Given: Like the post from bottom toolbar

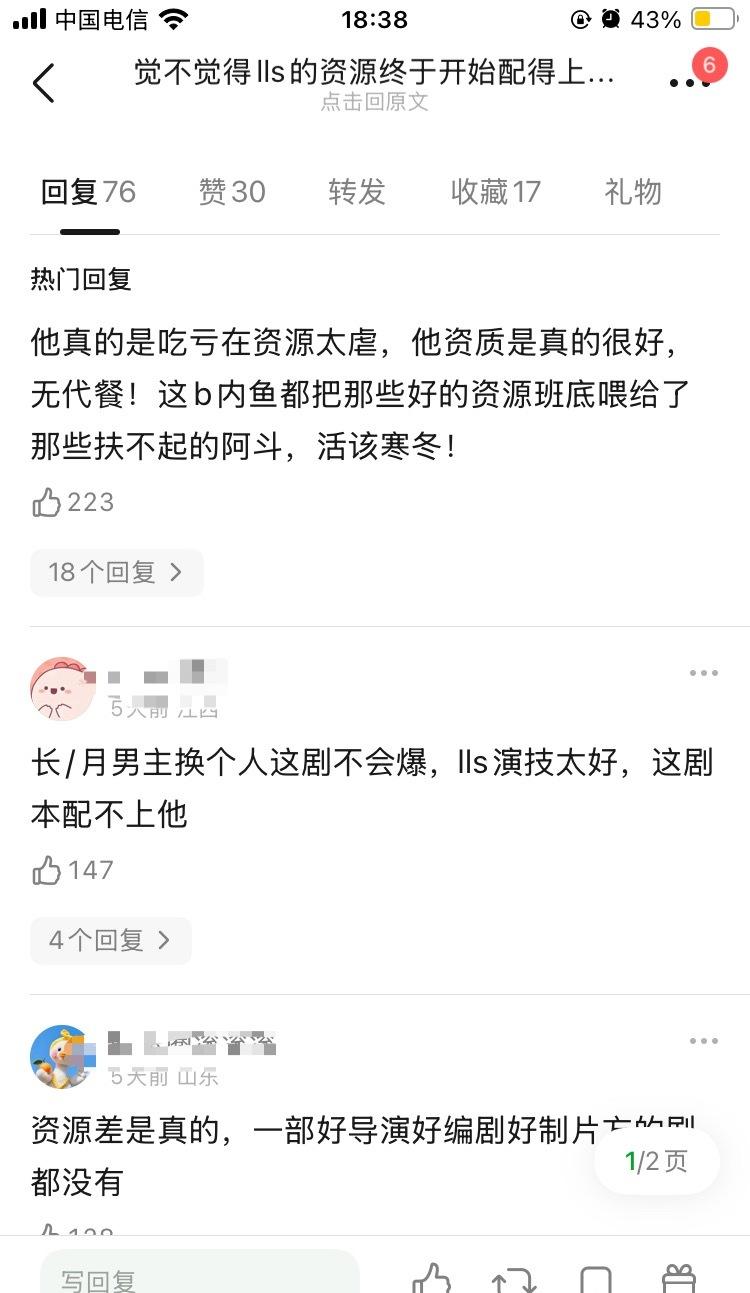Looking at the screenshot, I should tap(431, 1279).
